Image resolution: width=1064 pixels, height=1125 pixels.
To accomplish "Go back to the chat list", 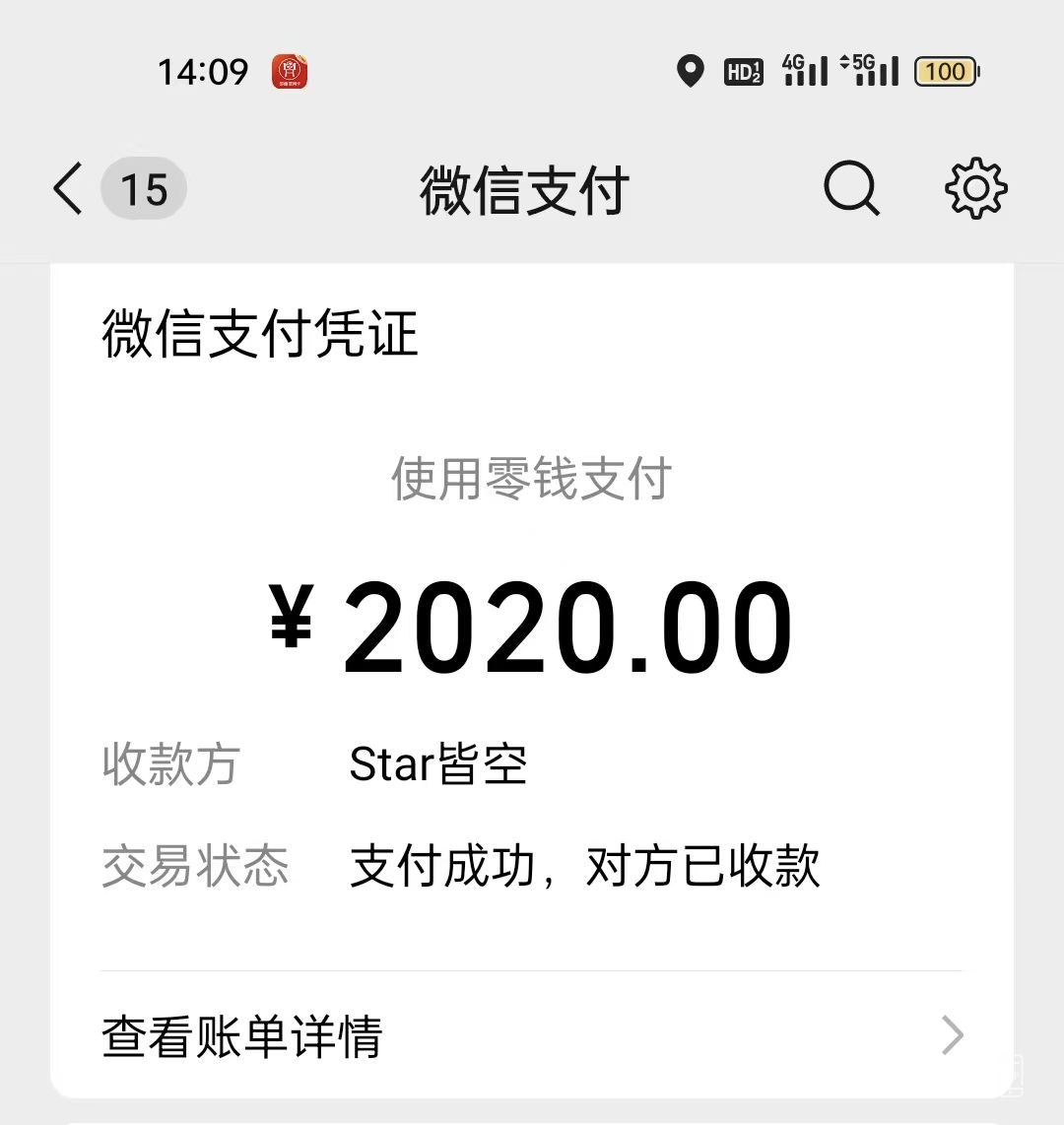I will pos(69,189).
